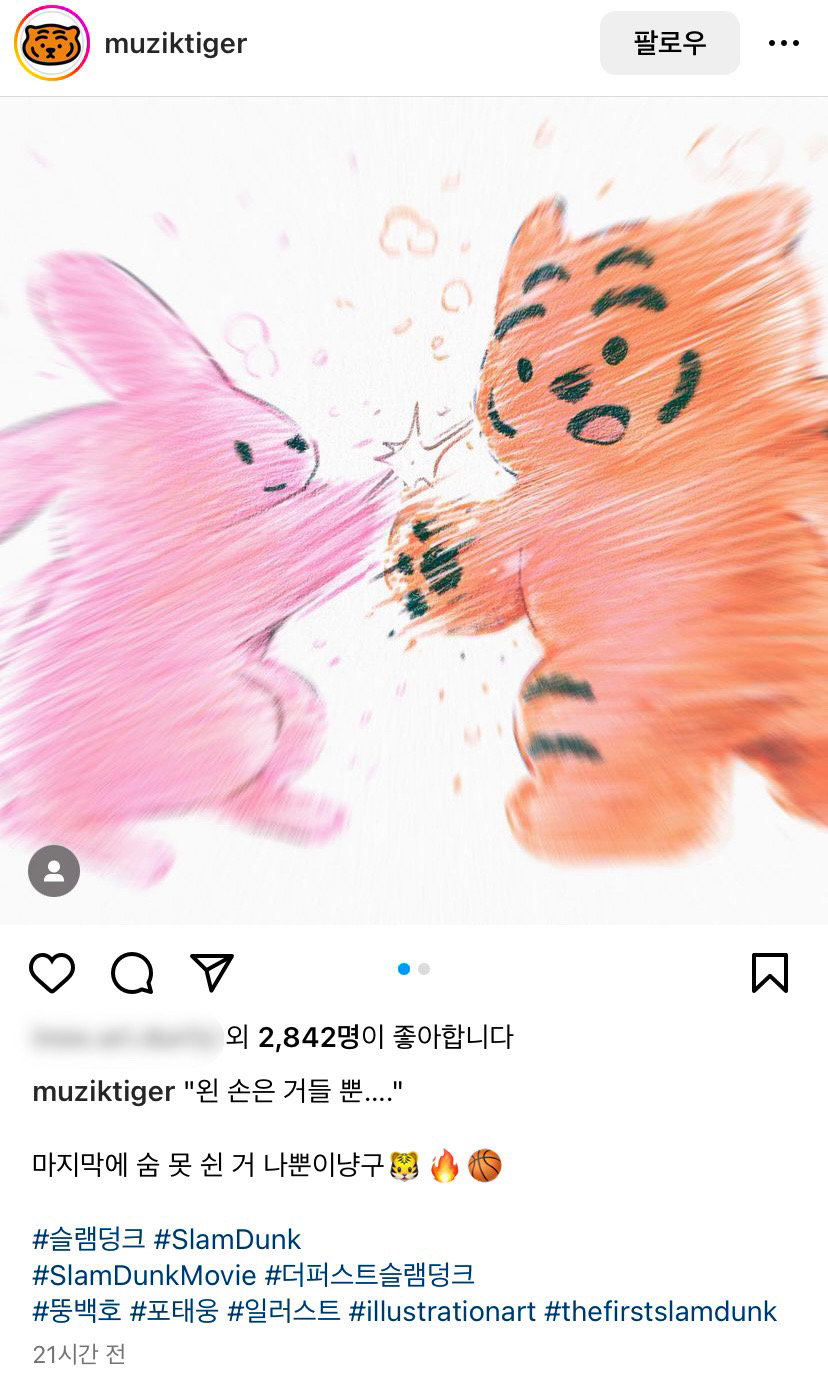Open the #슬램덩크 hashtag
This screenshot has width=828, height=1378.
point(89,1239)
